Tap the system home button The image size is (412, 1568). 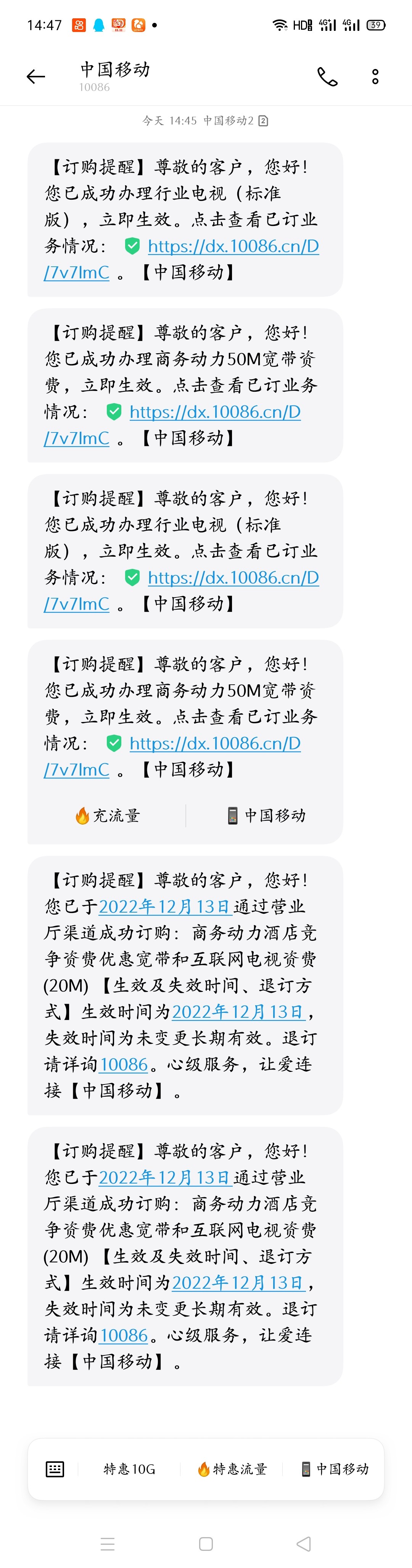[206, 1544]
